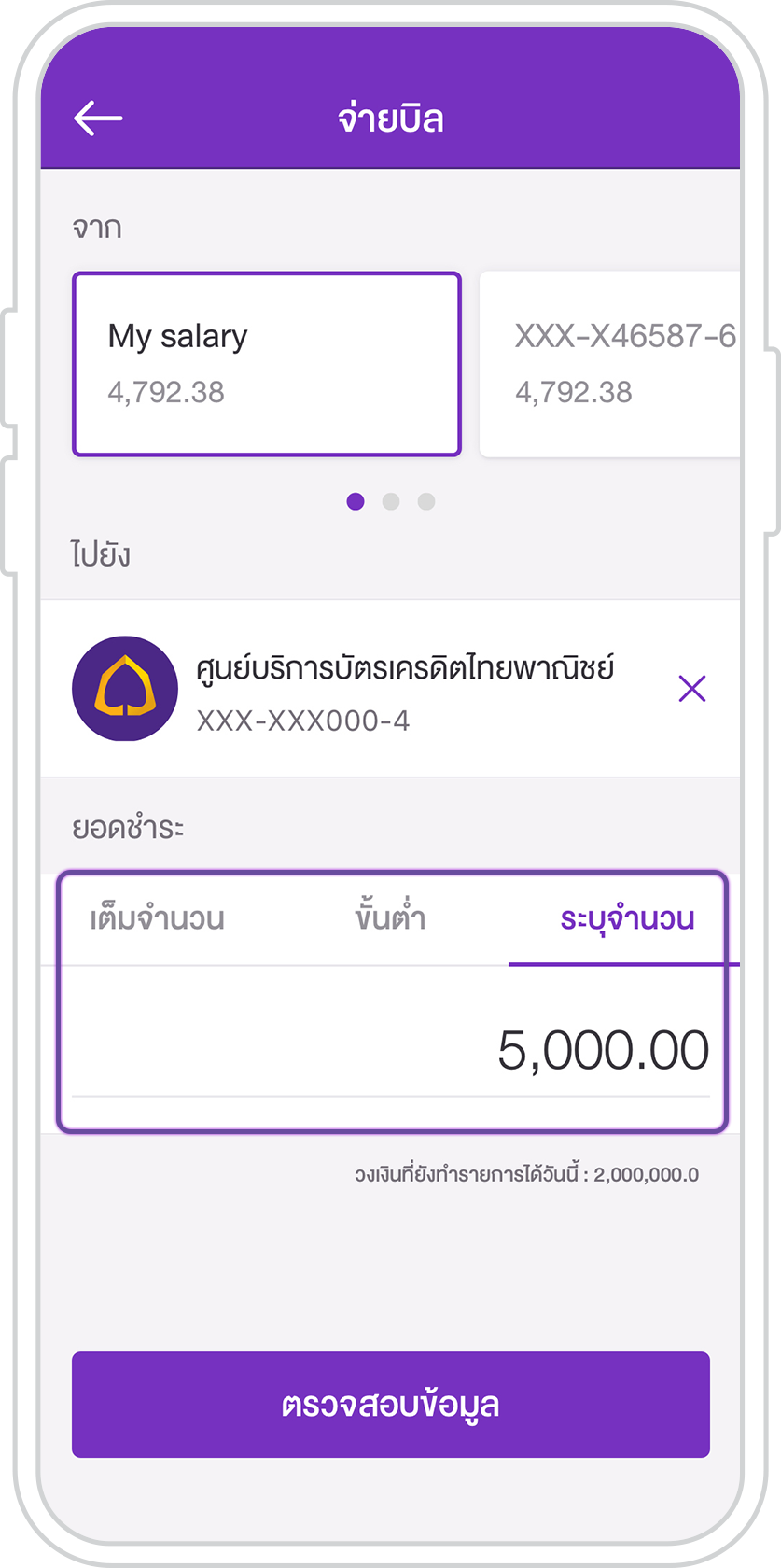Tap the account carousel page indicator dots
This screenshot has width=781, height=1568.
click(390, 501)
